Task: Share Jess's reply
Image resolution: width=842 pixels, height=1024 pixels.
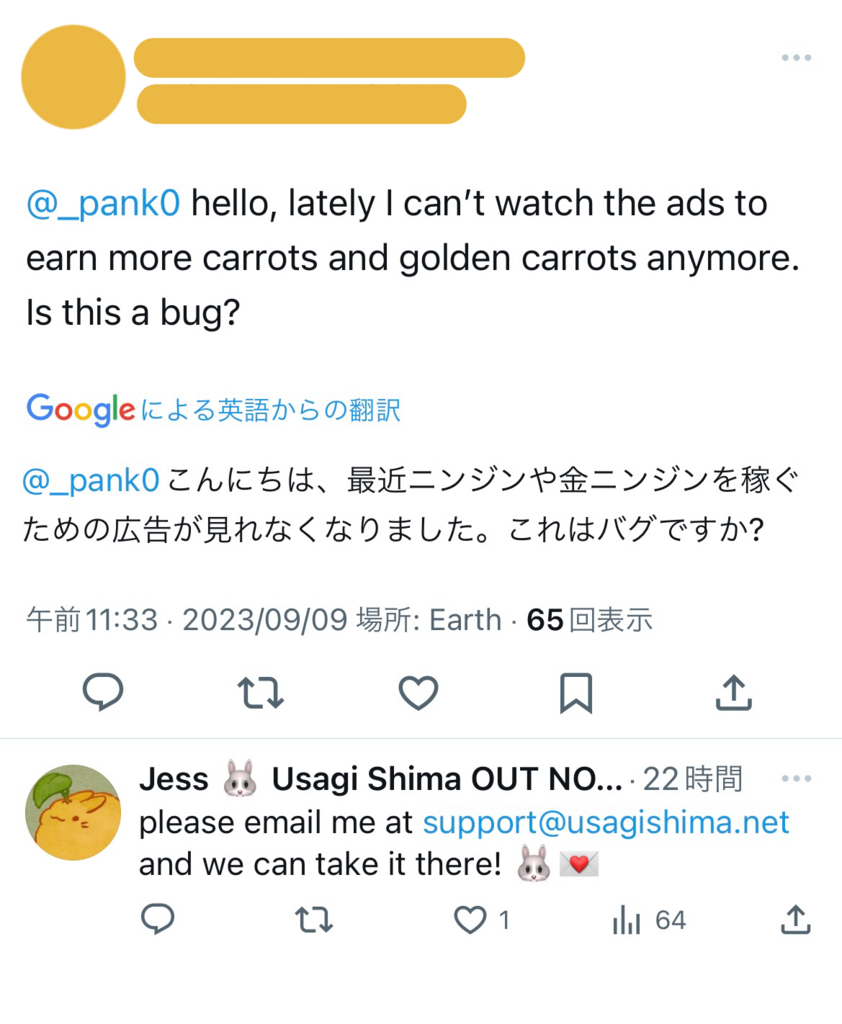Action: [794, 919]
